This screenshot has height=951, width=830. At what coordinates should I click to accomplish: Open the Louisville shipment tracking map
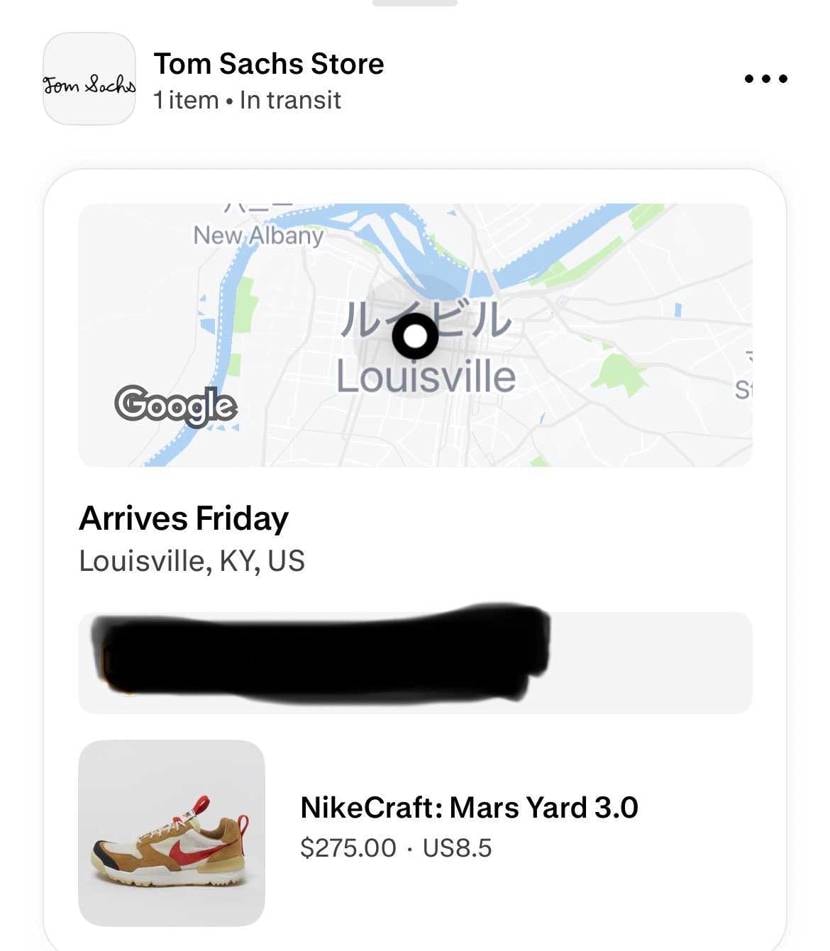point(415,335)
